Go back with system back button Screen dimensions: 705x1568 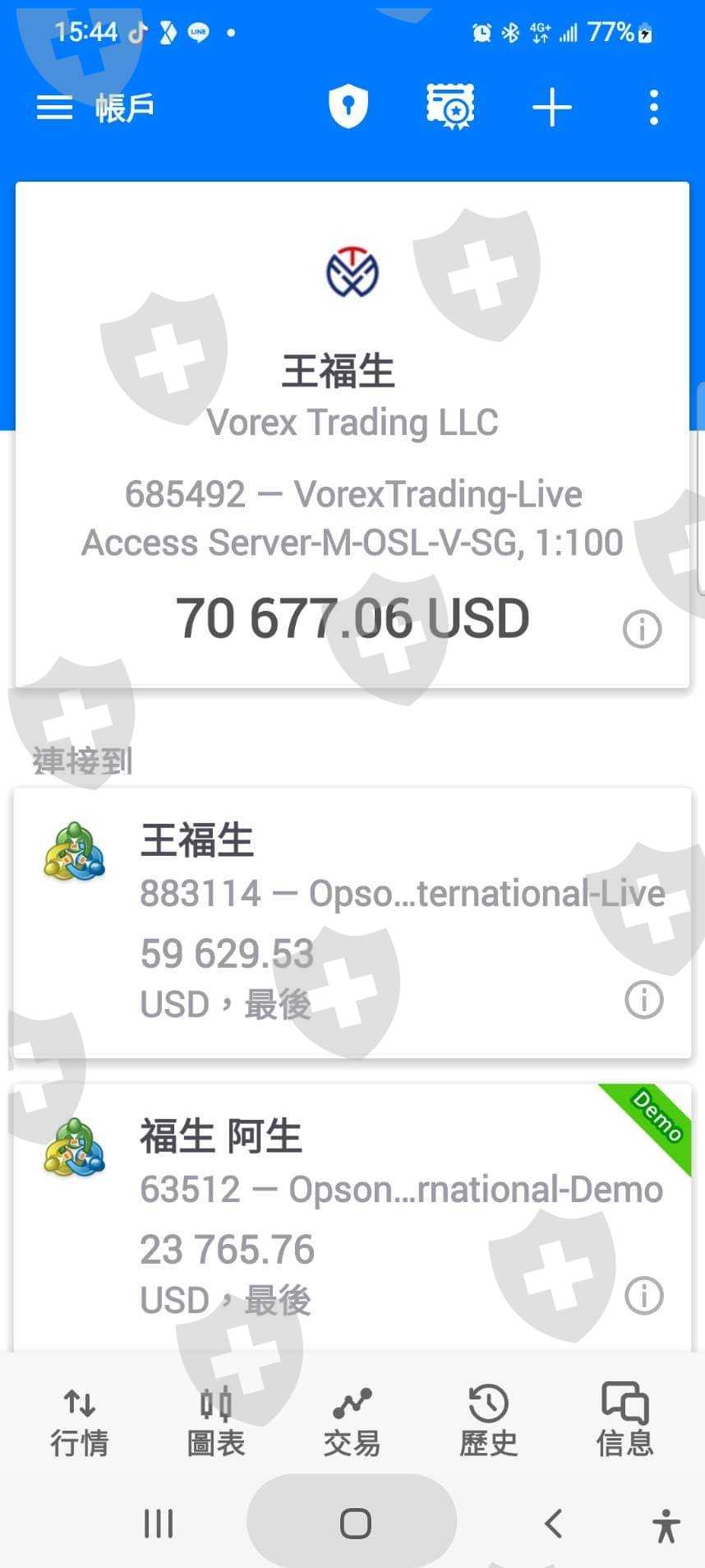coord(554,1524)
